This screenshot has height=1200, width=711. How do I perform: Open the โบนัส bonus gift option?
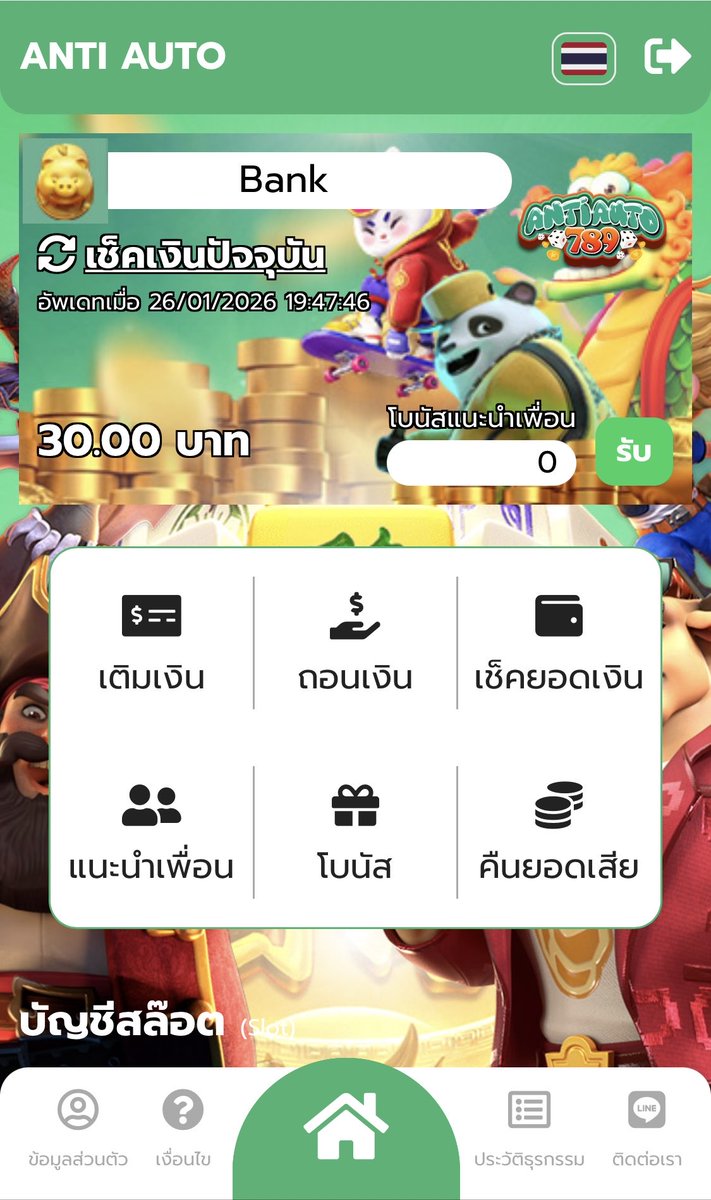pyautogui.click(x=355, y=832)
